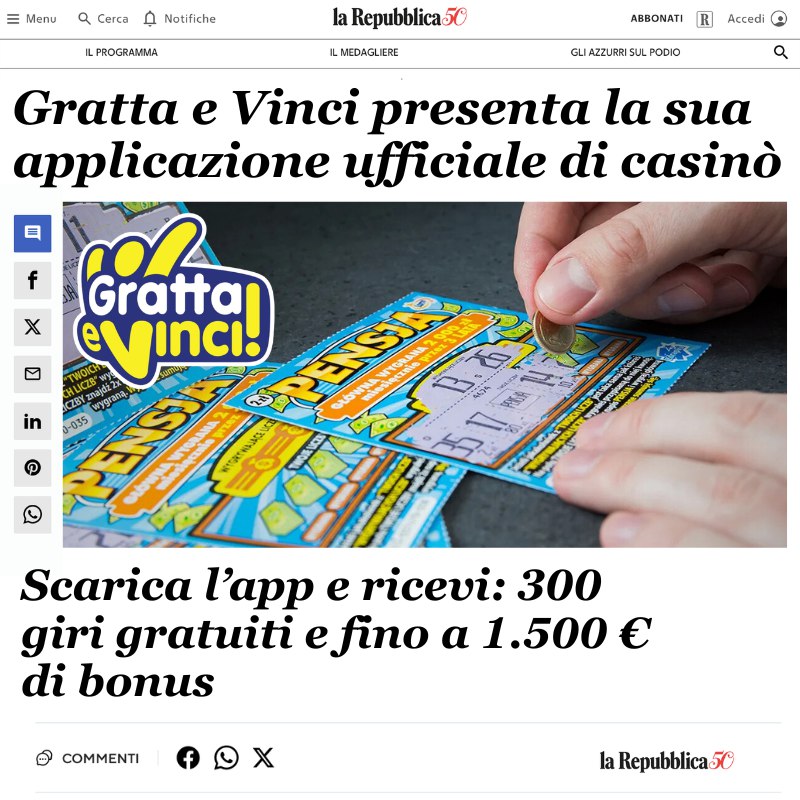Viewport: 800px width, 800px height.
Task: Open Notifiche bell
Action: pos(179,19)
